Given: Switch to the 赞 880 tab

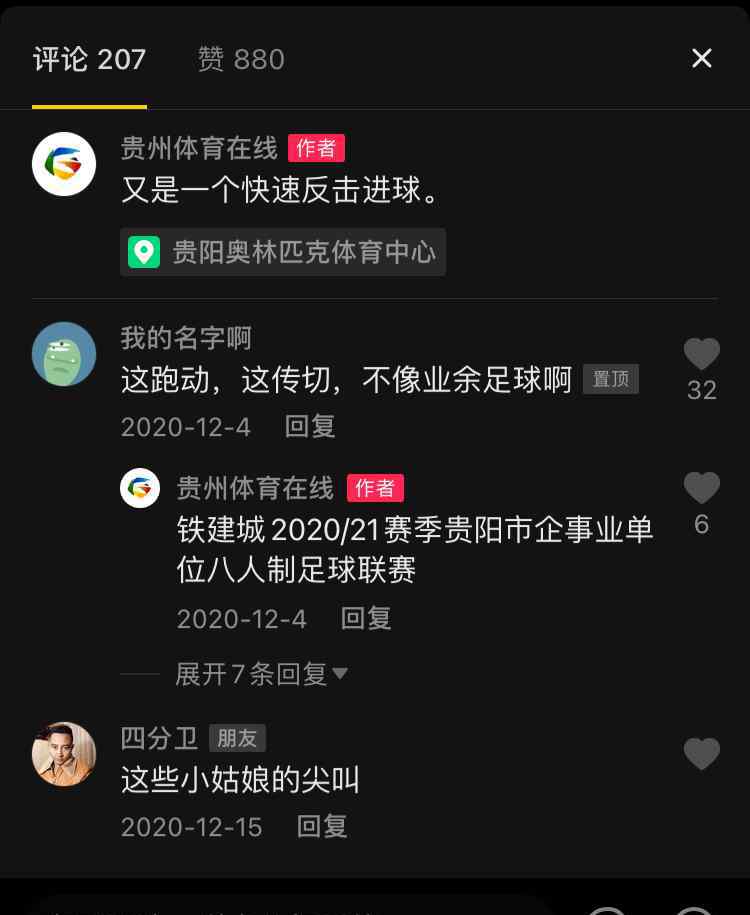Looking at the screenshot, I should 241,60.
